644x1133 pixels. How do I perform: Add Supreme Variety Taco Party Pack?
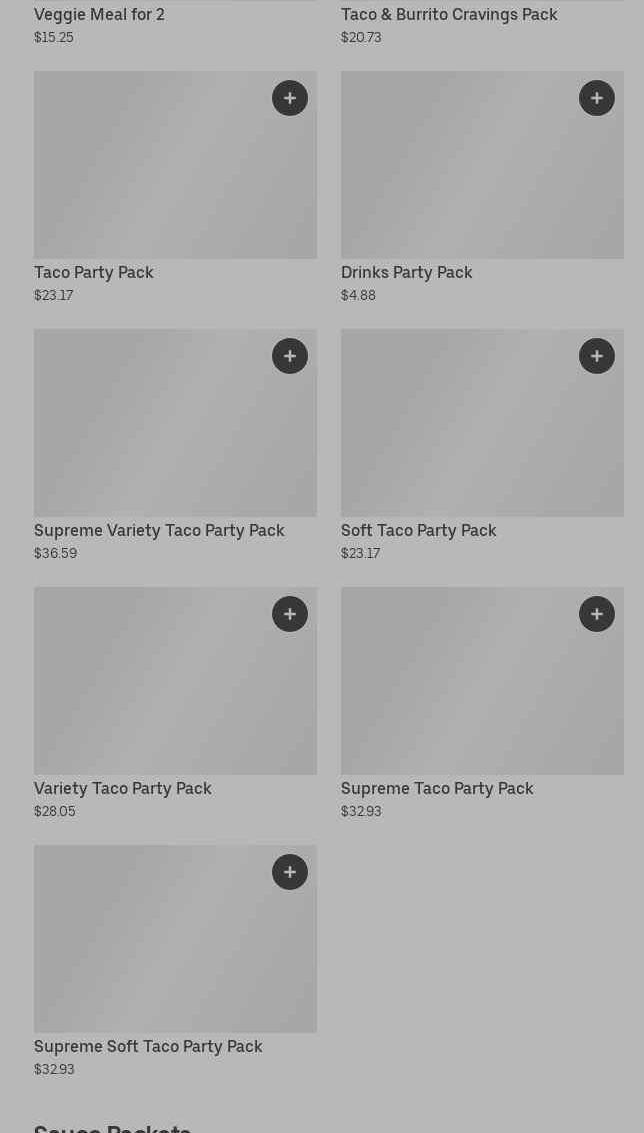coord(290,356)
